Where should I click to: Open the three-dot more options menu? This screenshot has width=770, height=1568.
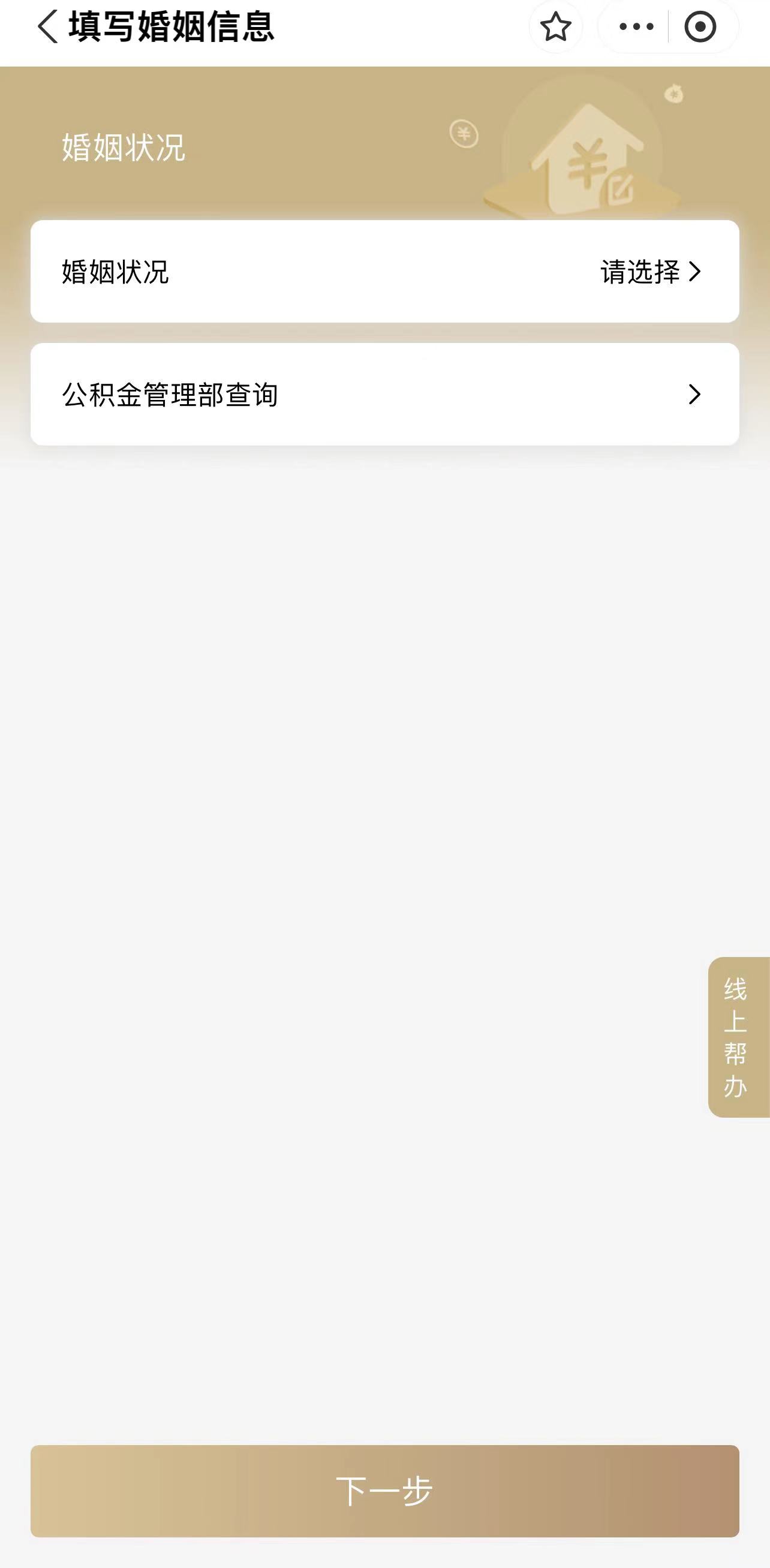pos(636,27)
